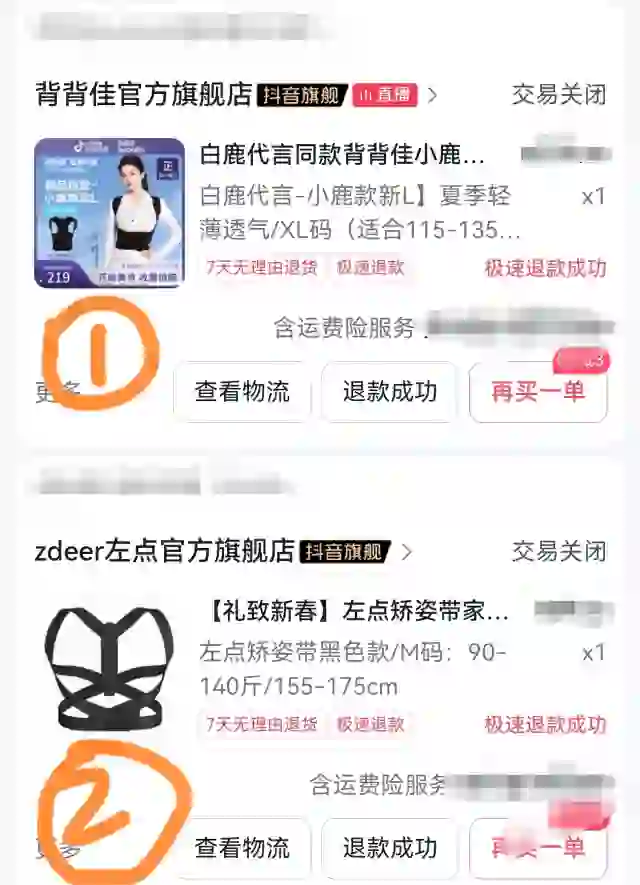Viewport: 640px width, 885px height.
Task: Tap the 直播 live badge
Action: pyautogui.click(x=384, y=95)
